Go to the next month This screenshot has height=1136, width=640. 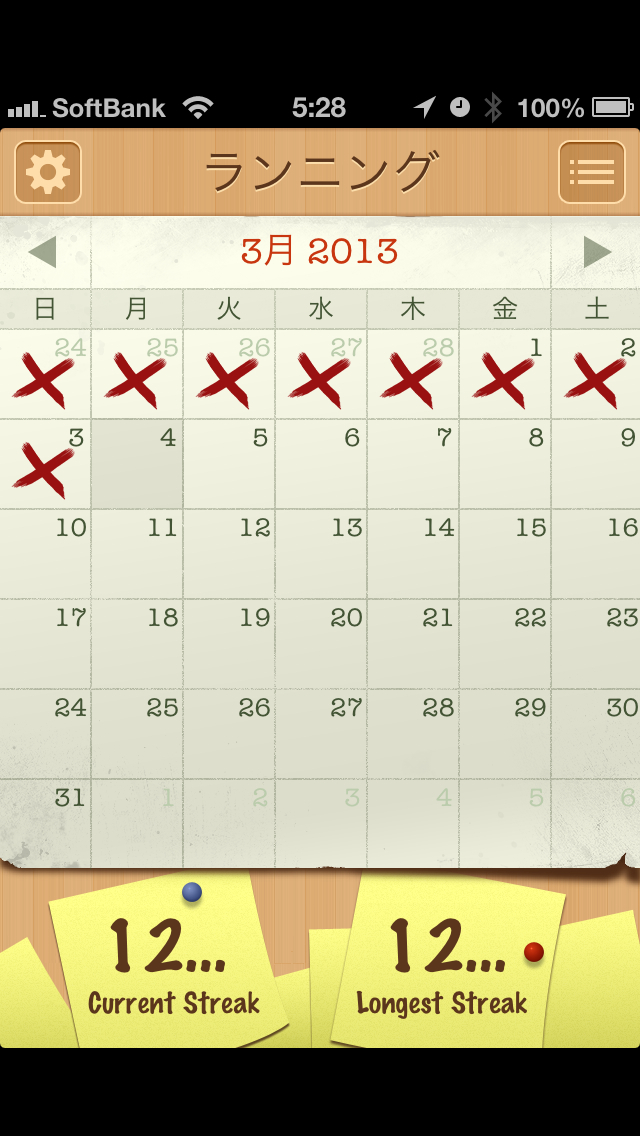pyautogui.click(x=597, y=252)
